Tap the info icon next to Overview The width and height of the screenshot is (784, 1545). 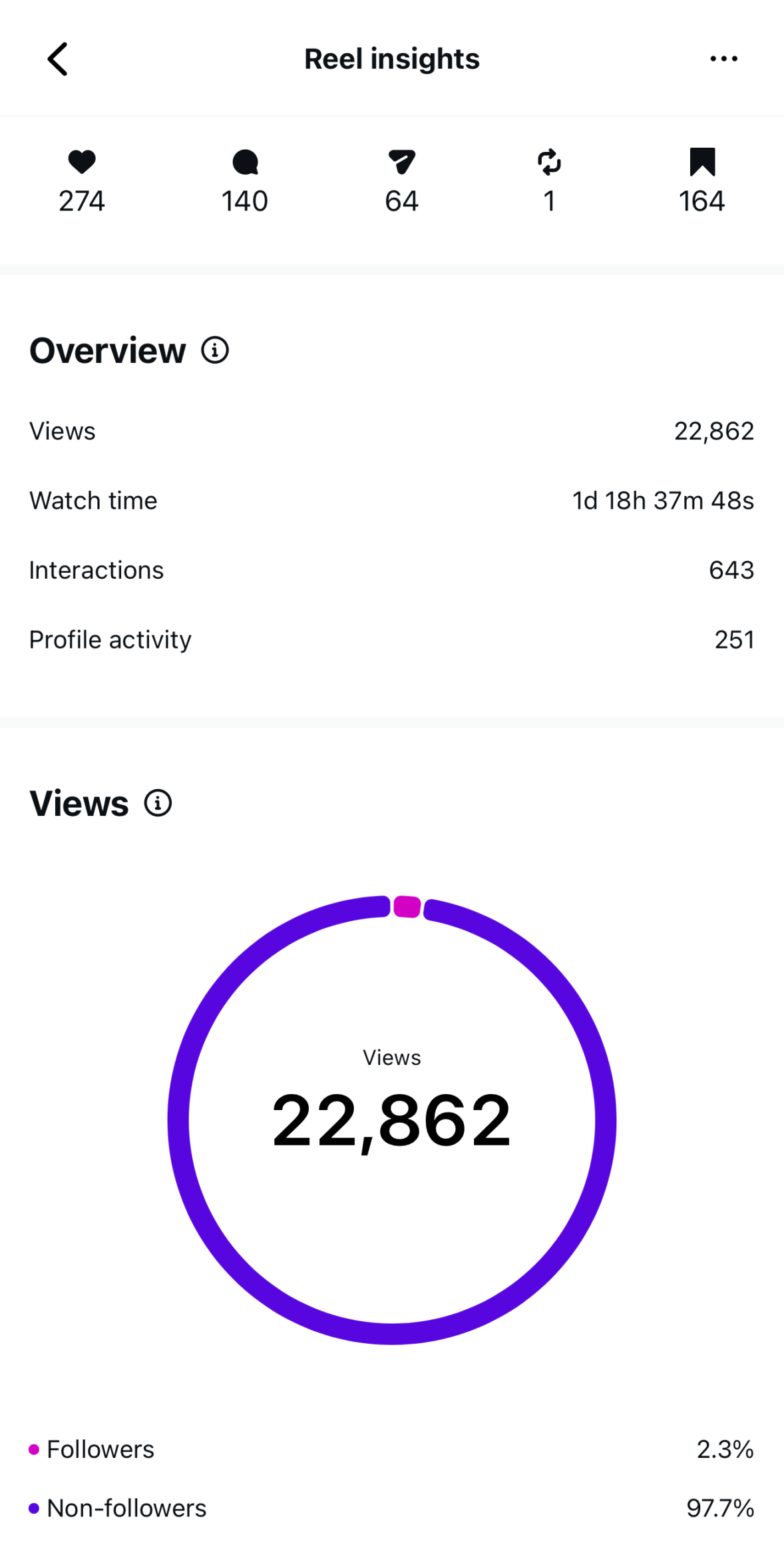tap(215, 350)
